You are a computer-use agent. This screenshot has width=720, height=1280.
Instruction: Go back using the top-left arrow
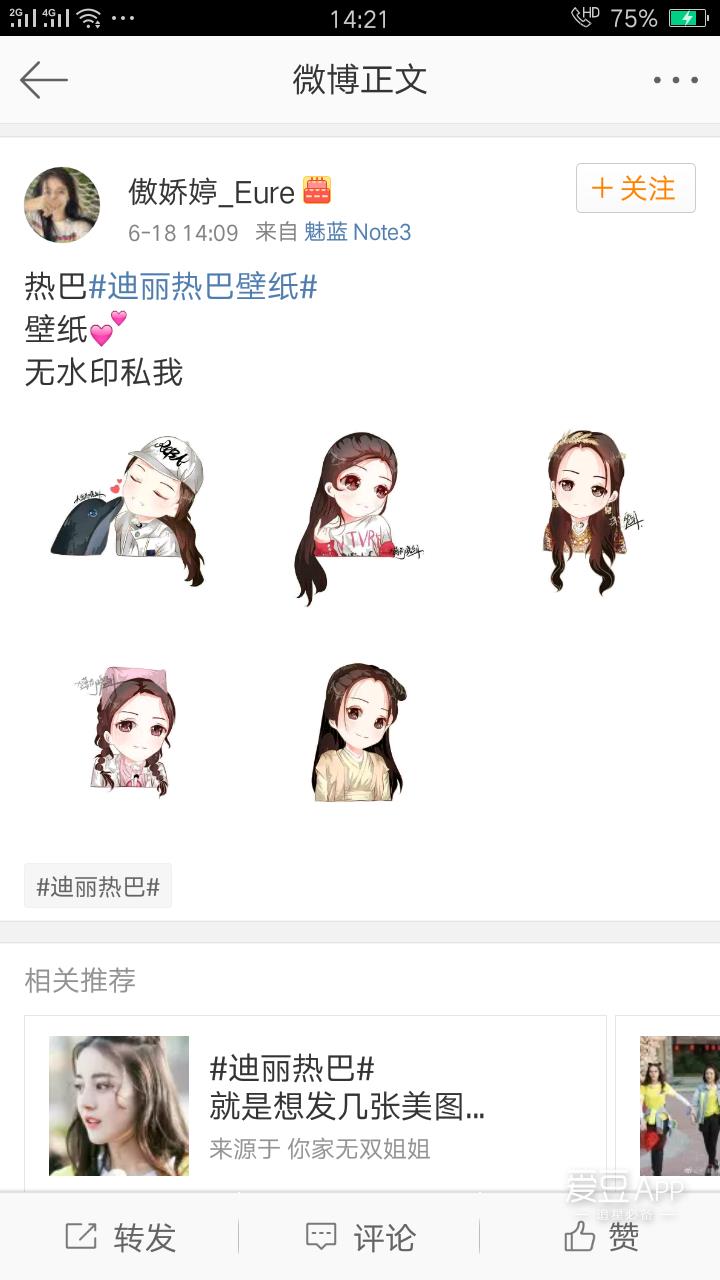click(x=43, y=80)
